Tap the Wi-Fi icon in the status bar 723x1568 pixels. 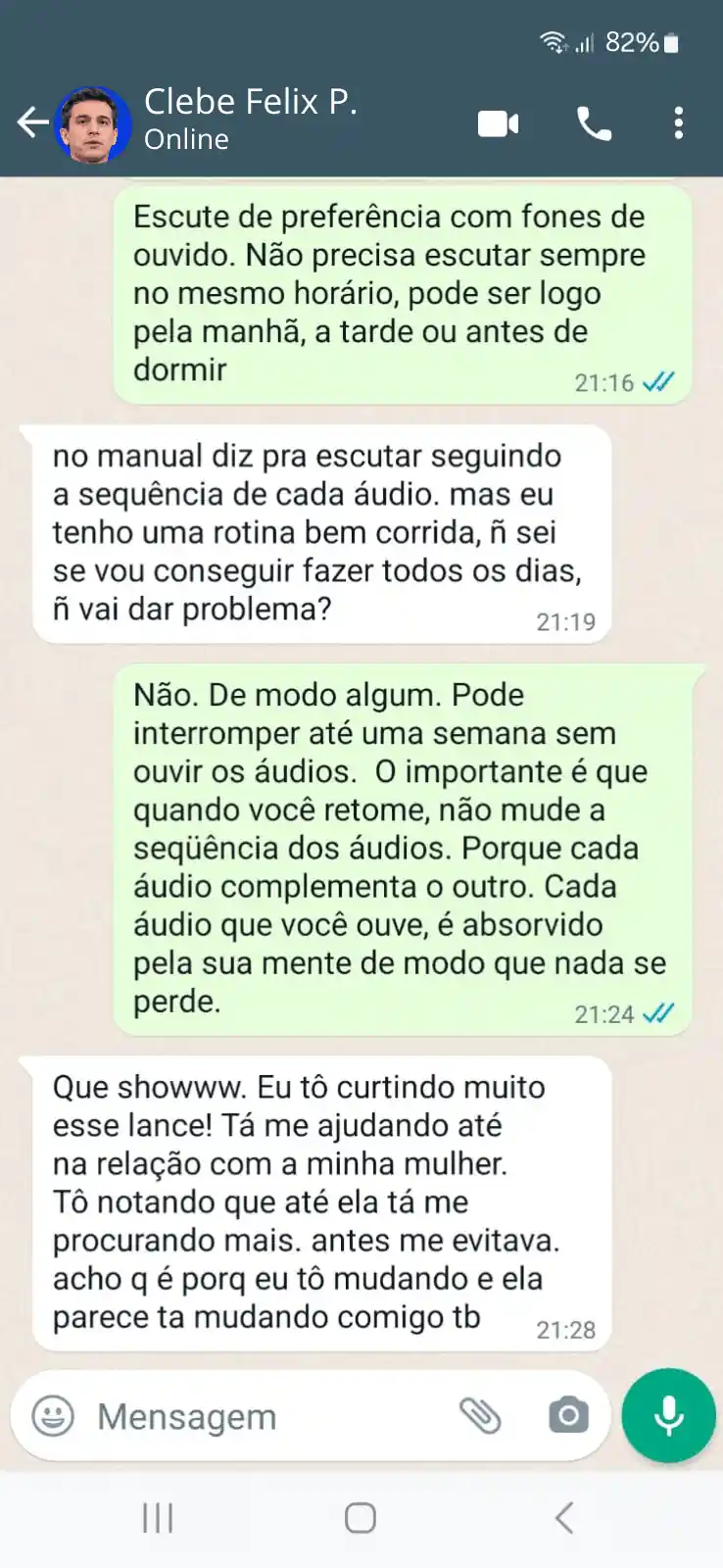[x=551, y=41]
